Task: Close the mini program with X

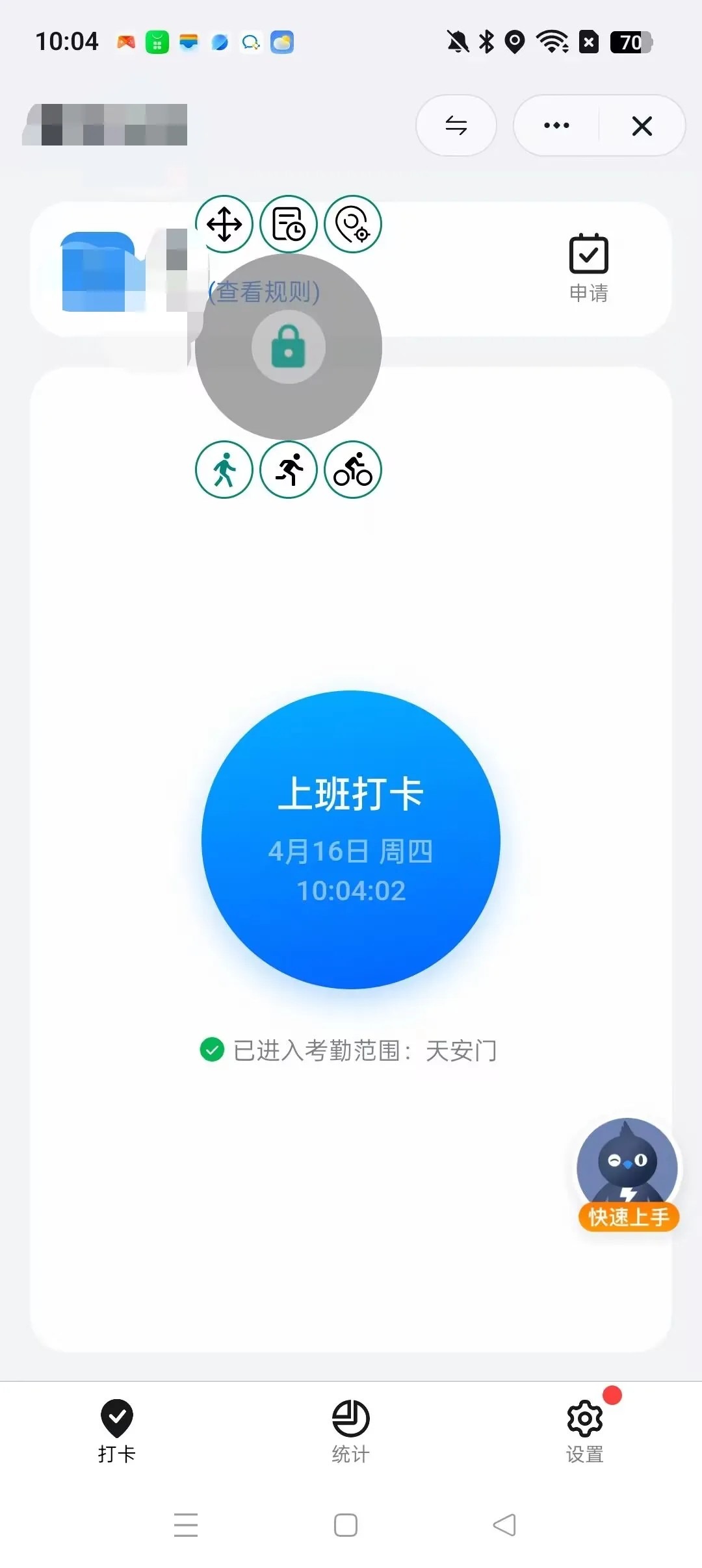Action: [642, 126]
